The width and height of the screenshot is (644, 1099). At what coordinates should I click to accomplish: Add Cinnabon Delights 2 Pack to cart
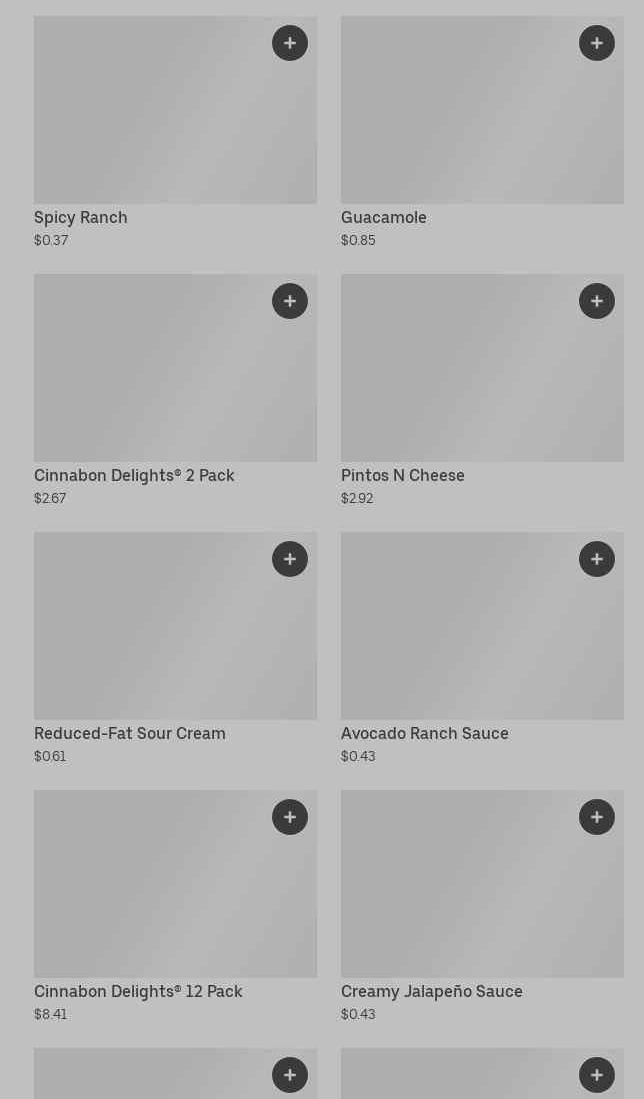[290, 301]
